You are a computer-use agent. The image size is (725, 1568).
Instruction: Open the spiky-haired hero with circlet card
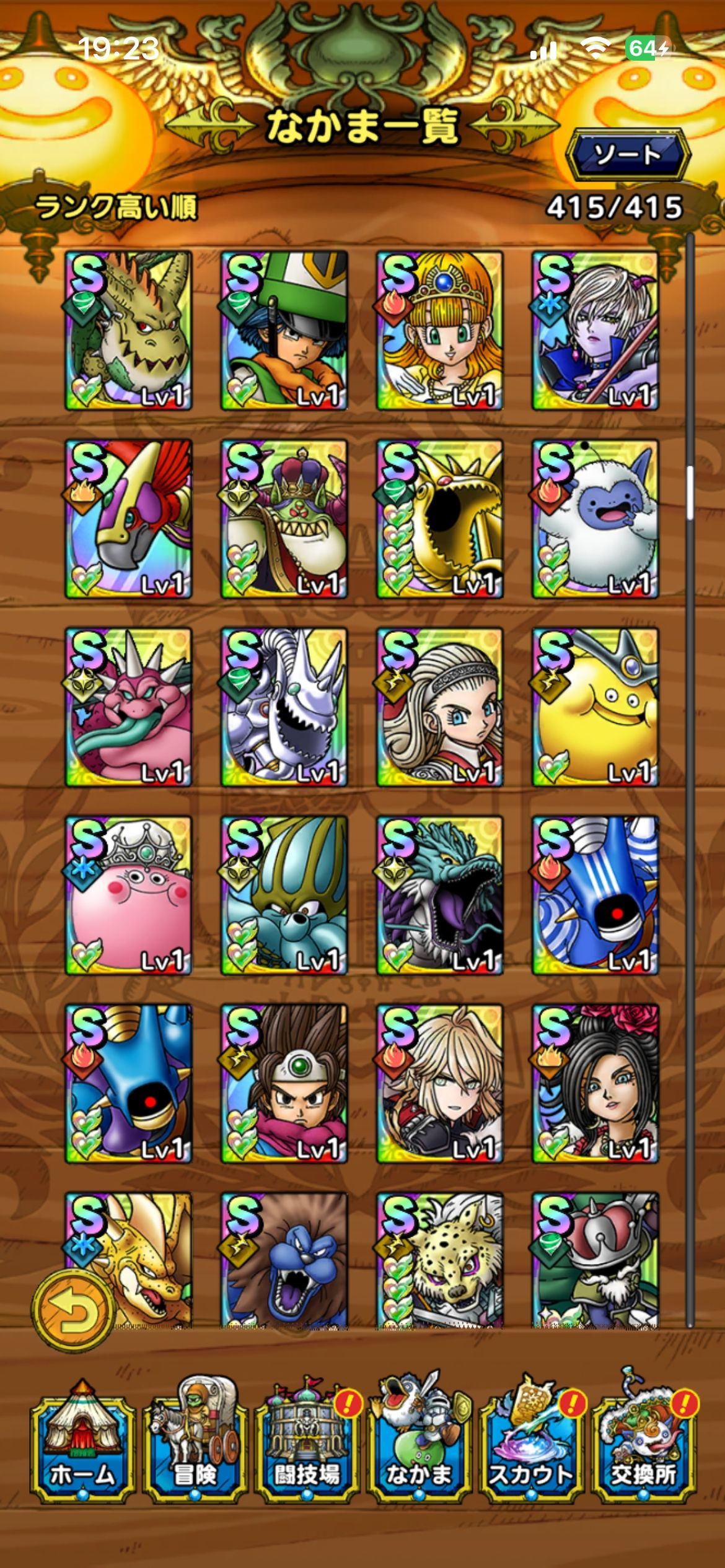pyautogui.click(x=284, y=1084)
